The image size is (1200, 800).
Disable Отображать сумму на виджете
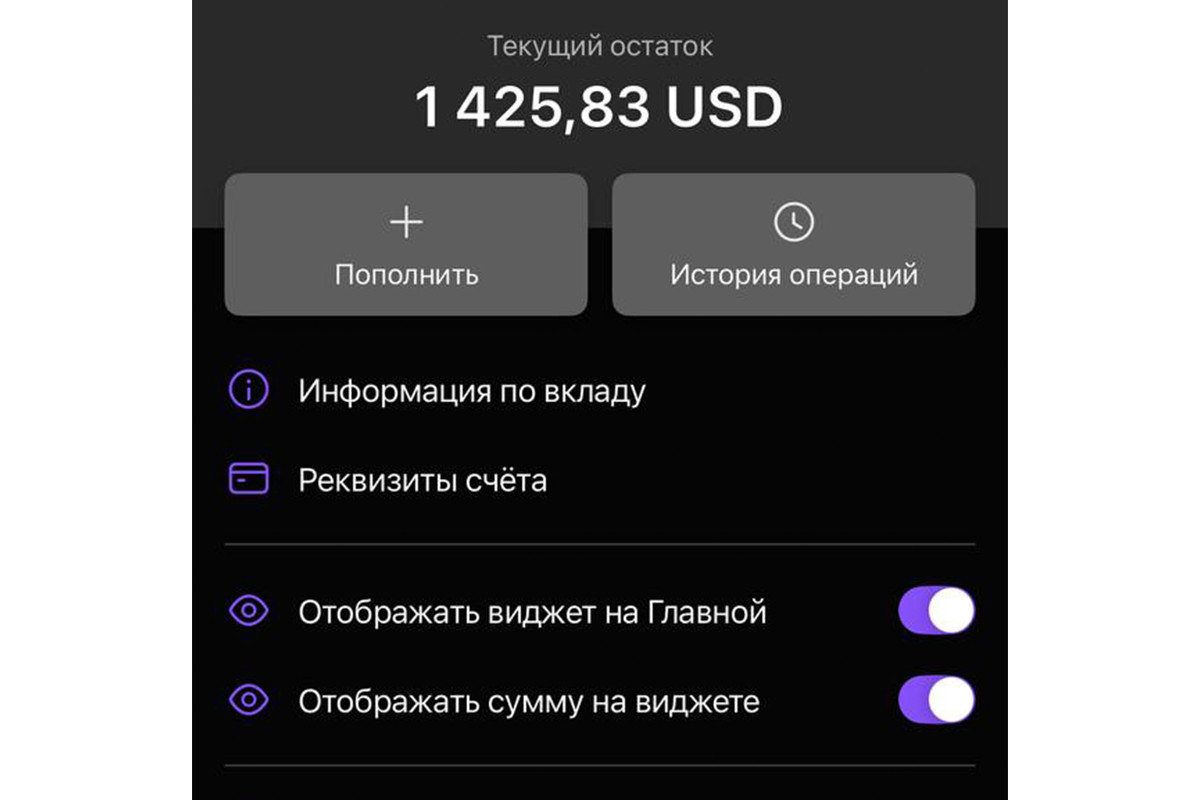[x=935, y=700]
